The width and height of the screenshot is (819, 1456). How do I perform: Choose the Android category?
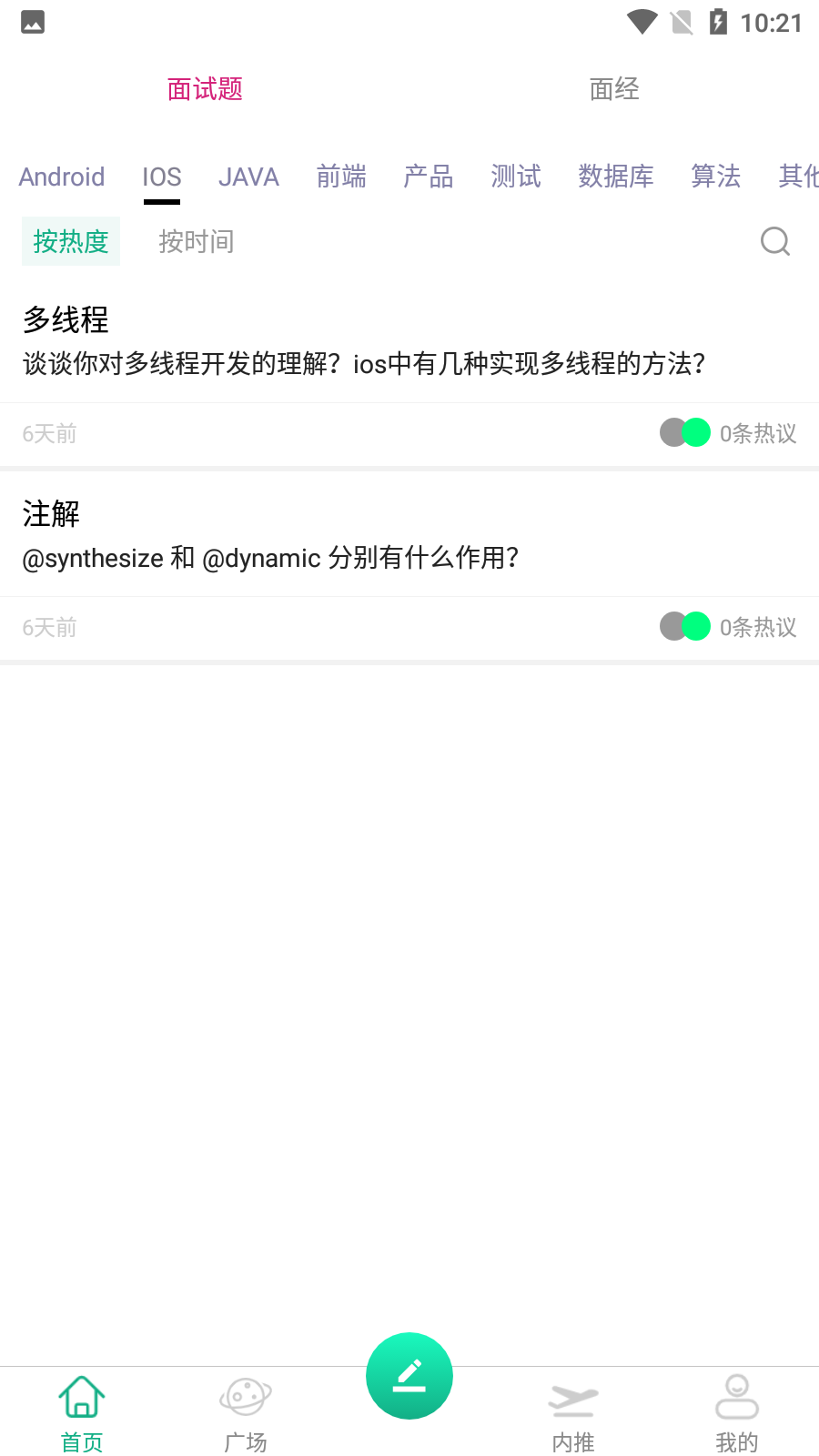point(62,177)
